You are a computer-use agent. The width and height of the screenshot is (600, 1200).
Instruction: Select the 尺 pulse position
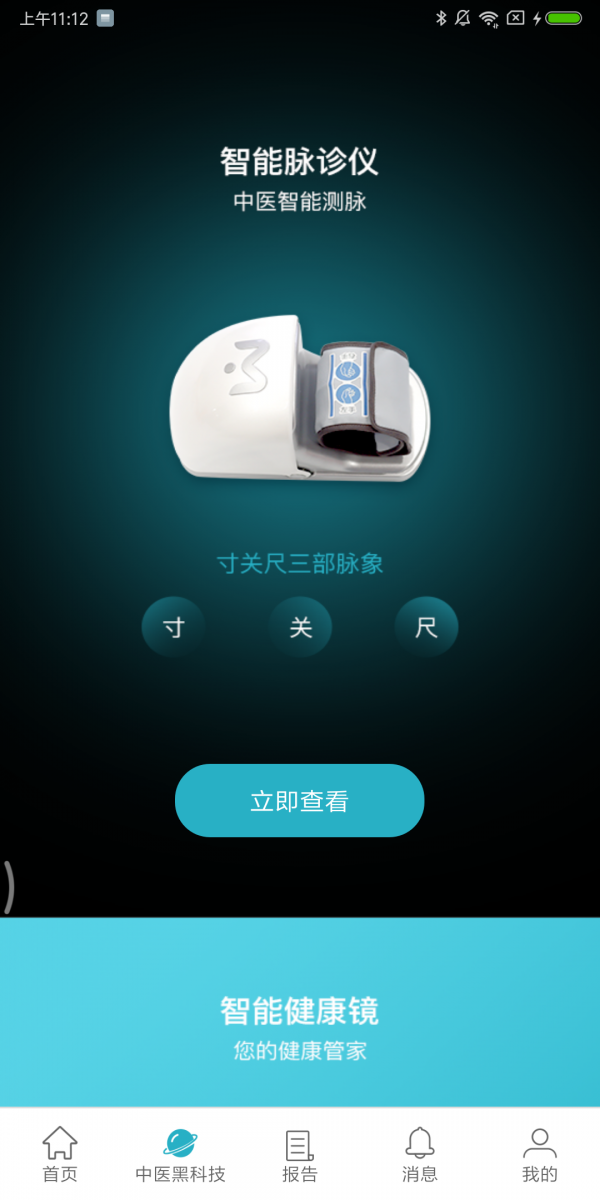coord(426,628)
